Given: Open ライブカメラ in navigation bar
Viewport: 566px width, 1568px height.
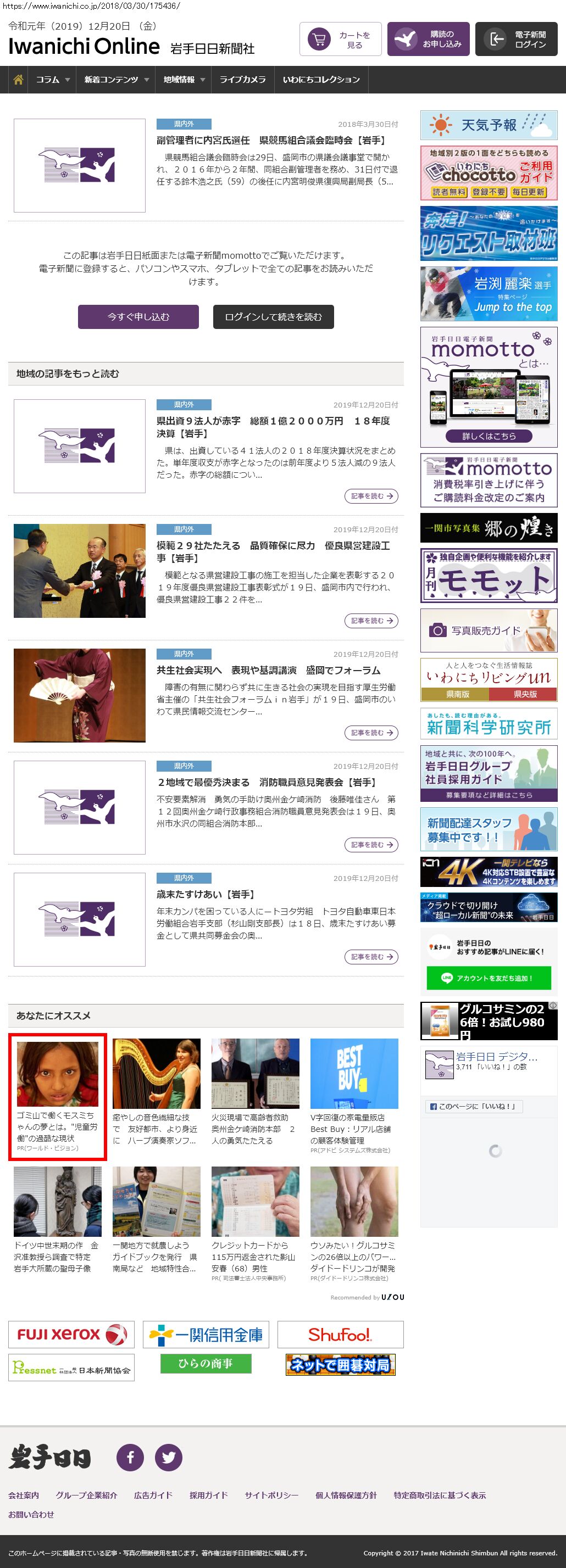Looking at the screenshot, I should pos(242,80).
